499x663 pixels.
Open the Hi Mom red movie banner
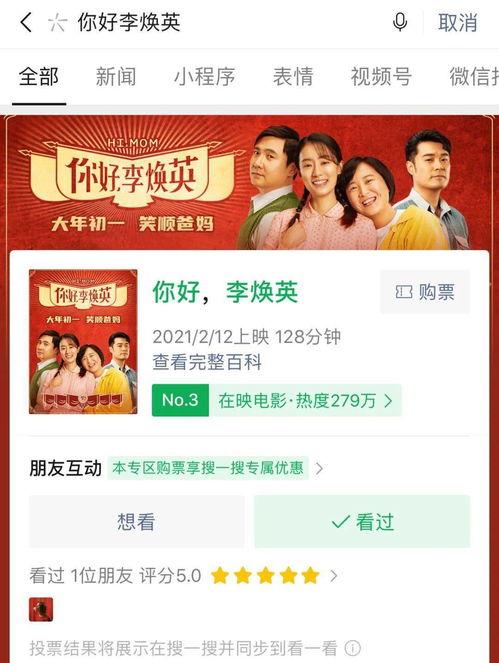(x=250, y=183)
